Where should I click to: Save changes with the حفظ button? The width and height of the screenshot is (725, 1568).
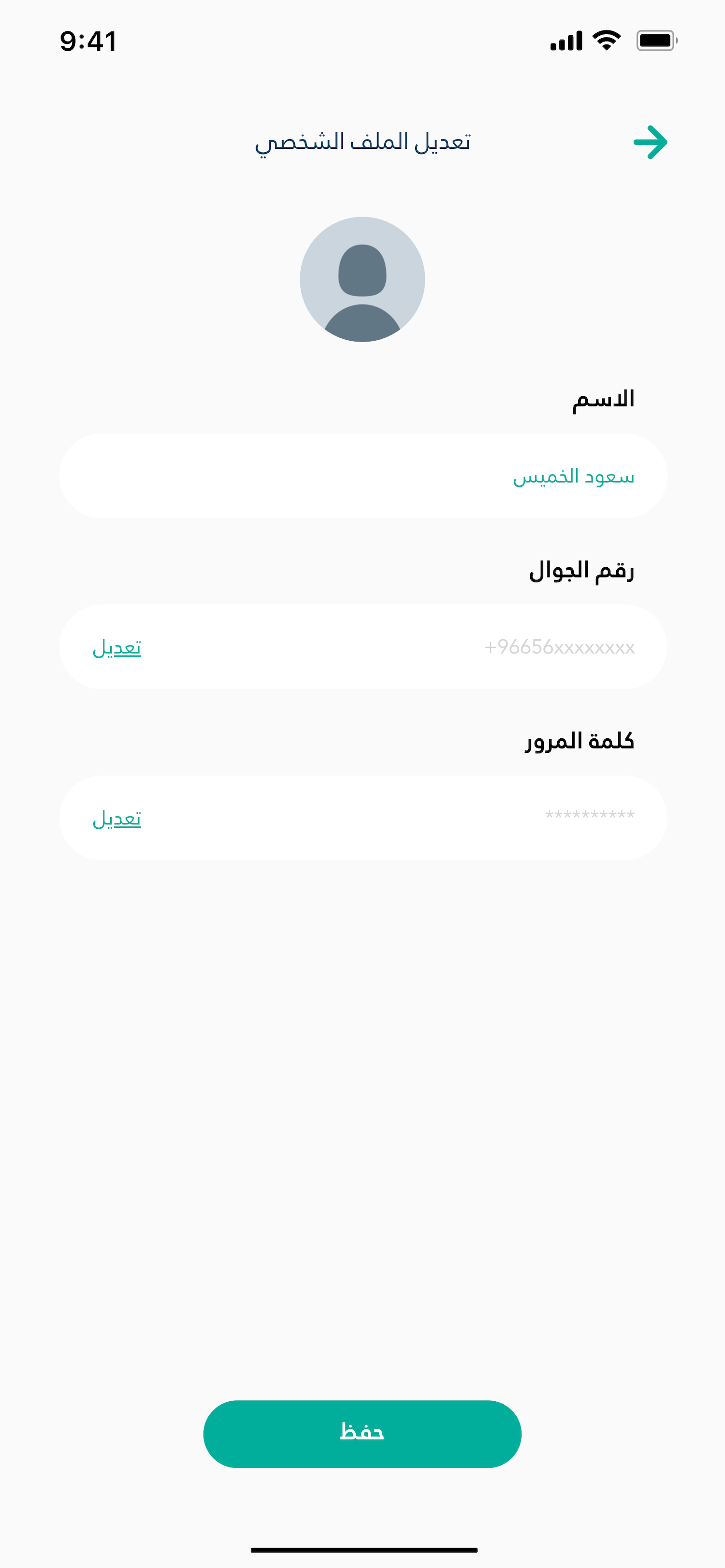(x=362, y=1434)
